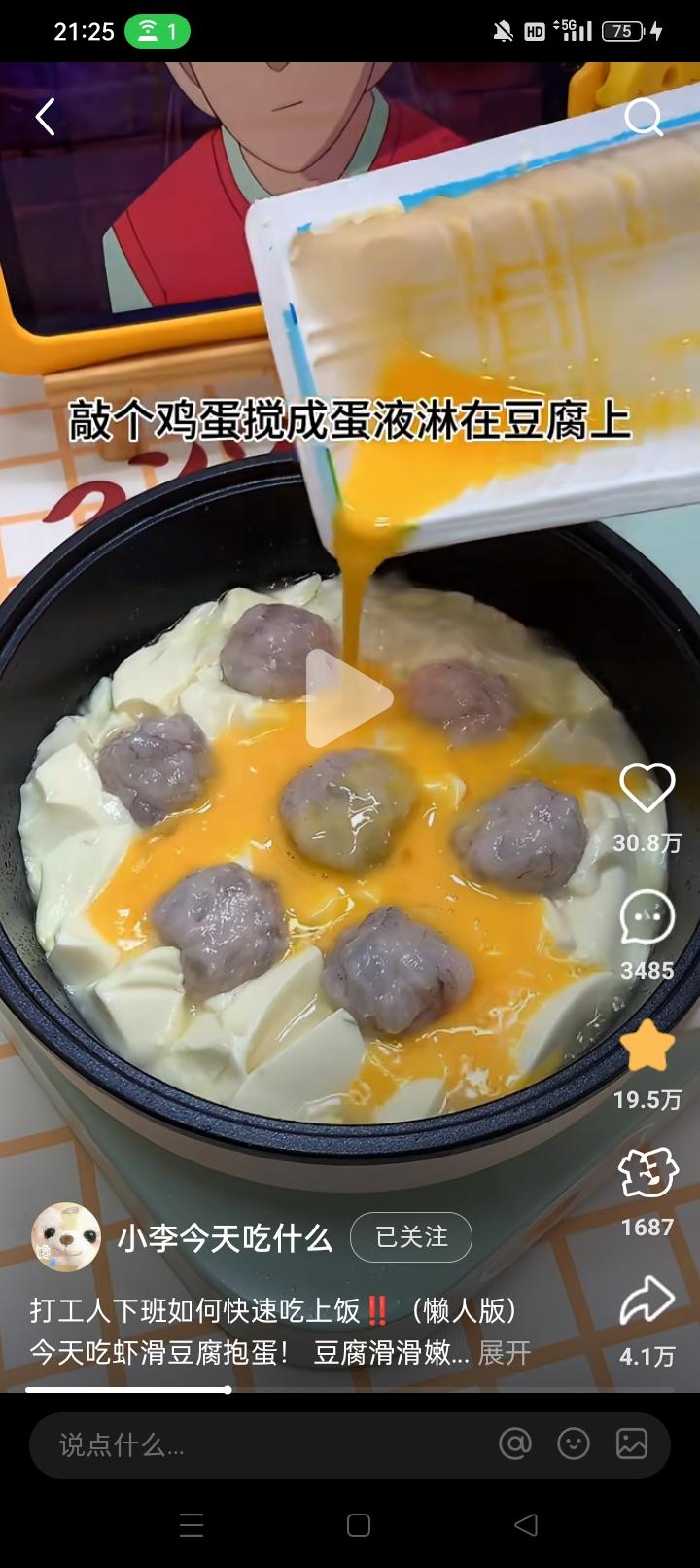
Task: Tap the system home button
Action: [359, 1525]
